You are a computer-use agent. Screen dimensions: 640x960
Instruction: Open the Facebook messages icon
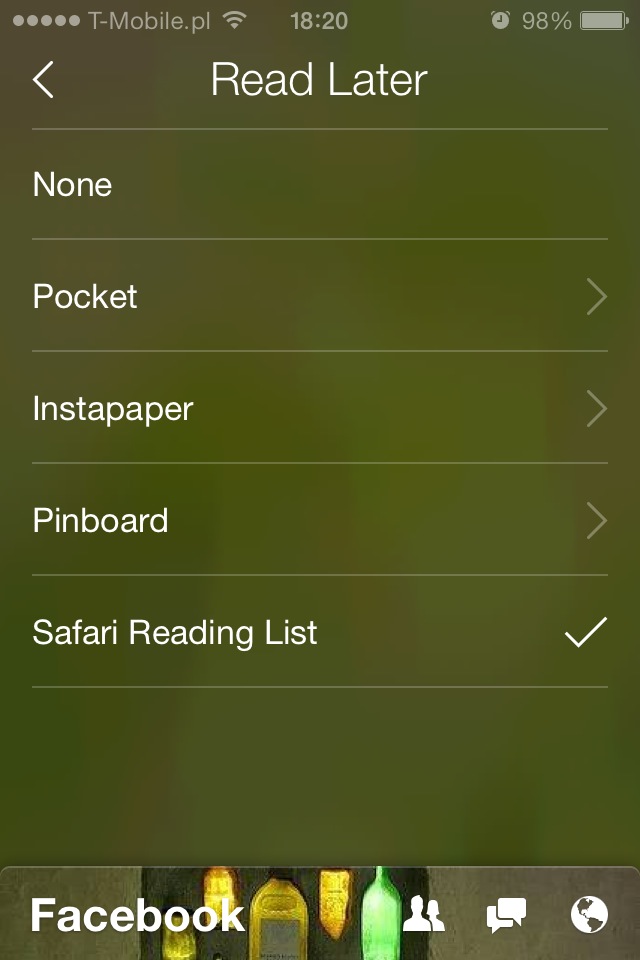(x=506, y=914)
